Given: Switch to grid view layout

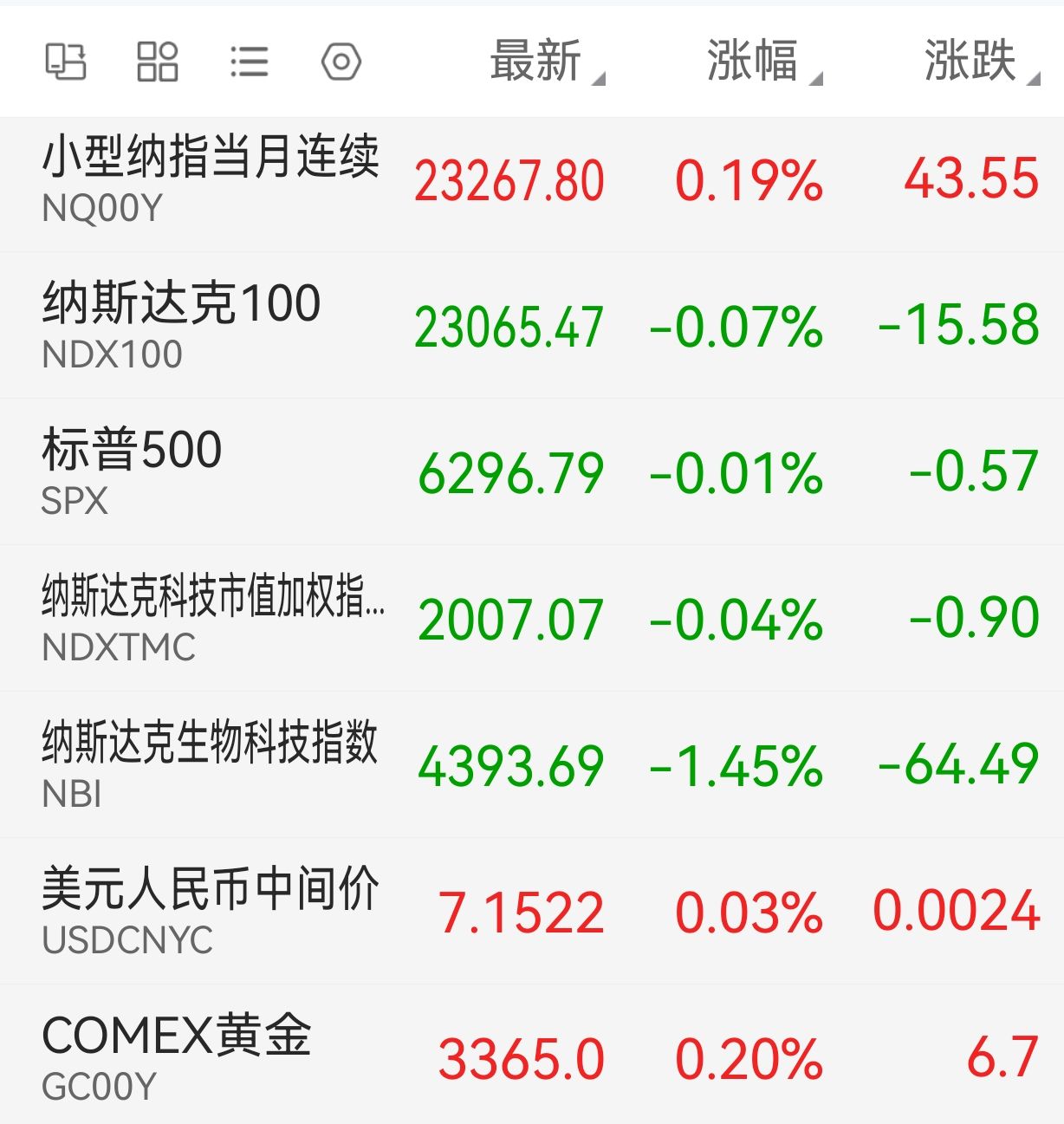Looking at the screenshot, I should 158,62.
